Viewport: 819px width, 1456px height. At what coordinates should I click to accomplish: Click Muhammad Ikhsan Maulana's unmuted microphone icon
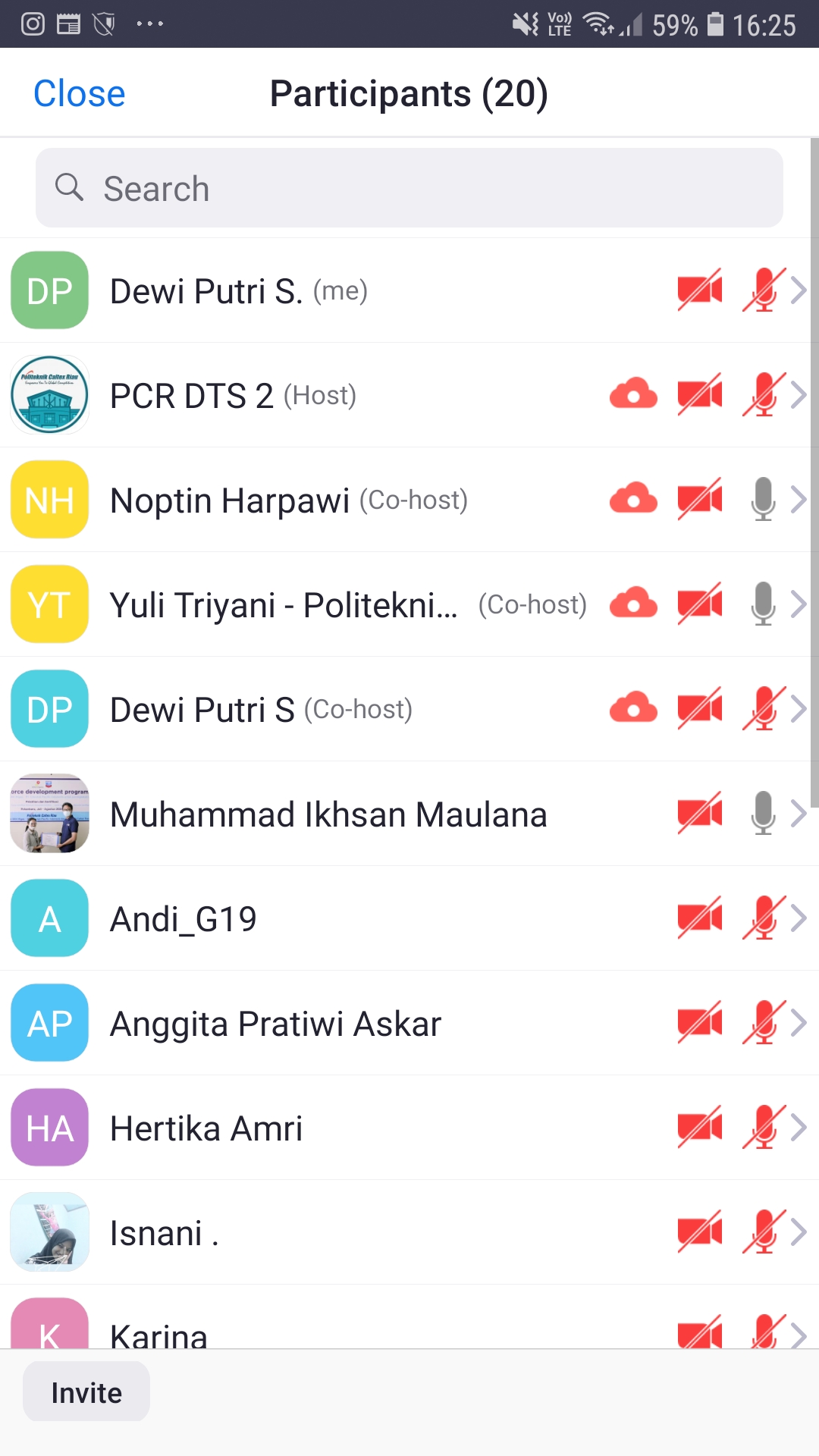pyautogui.click(x=763, y=814)
